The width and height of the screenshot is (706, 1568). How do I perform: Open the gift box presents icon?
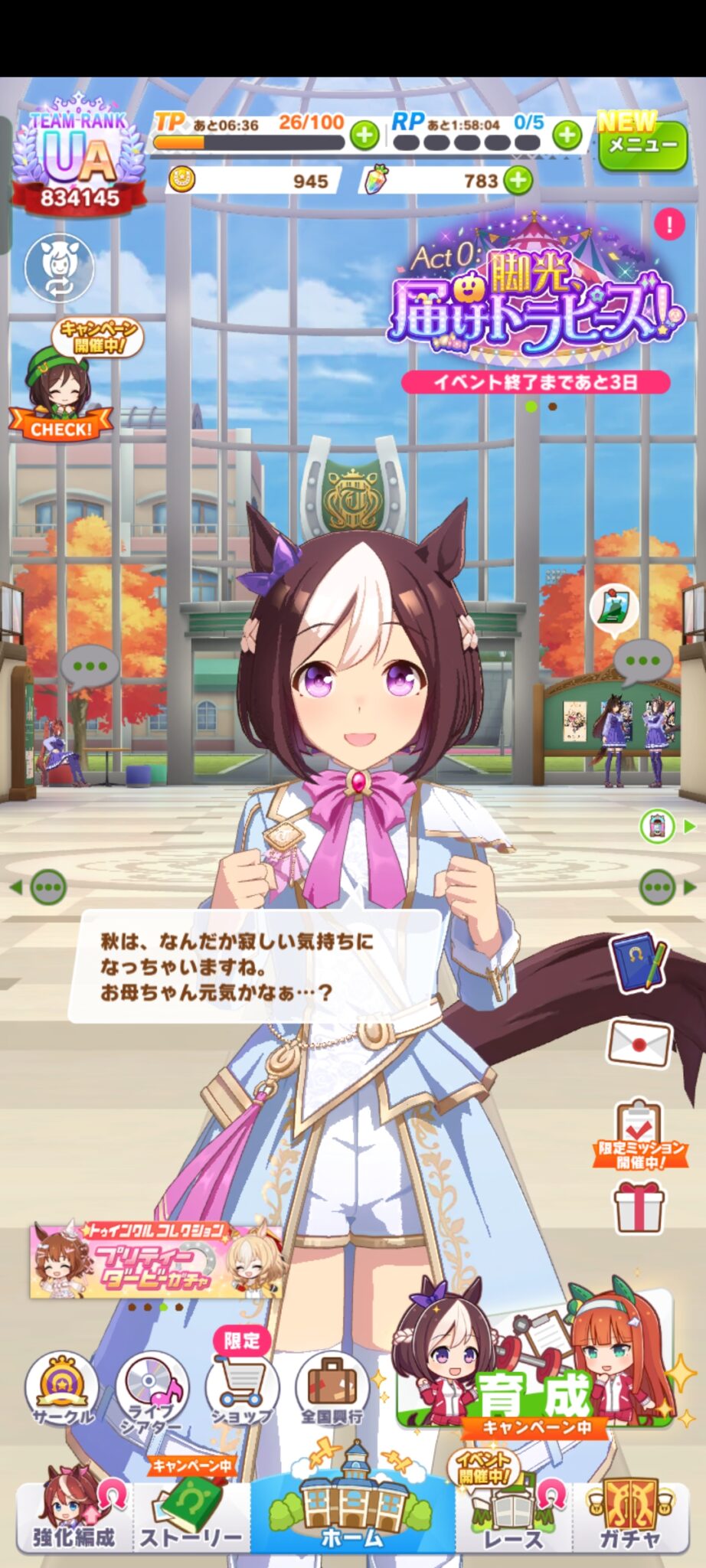click(639, 1207)
